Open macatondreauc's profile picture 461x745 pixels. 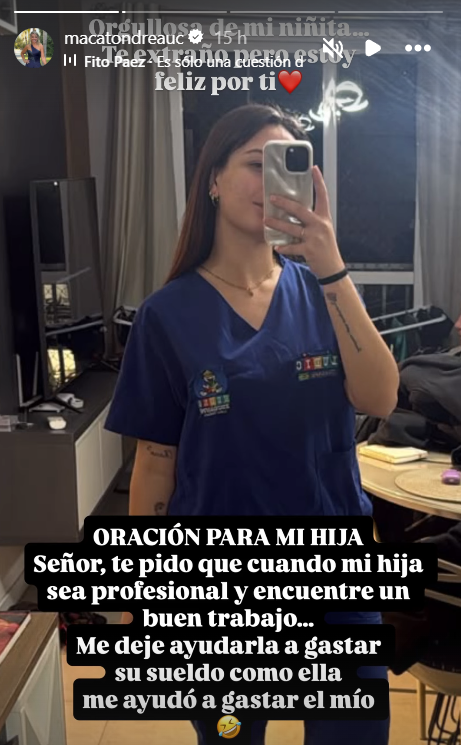(34, 47)
